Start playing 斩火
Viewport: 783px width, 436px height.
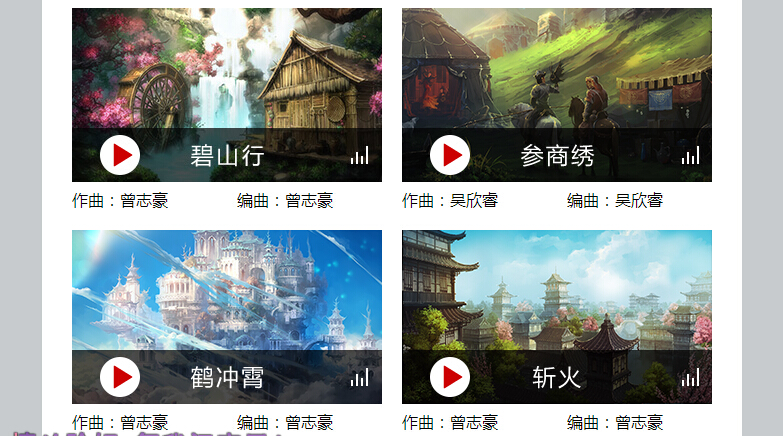coord(450,377)
